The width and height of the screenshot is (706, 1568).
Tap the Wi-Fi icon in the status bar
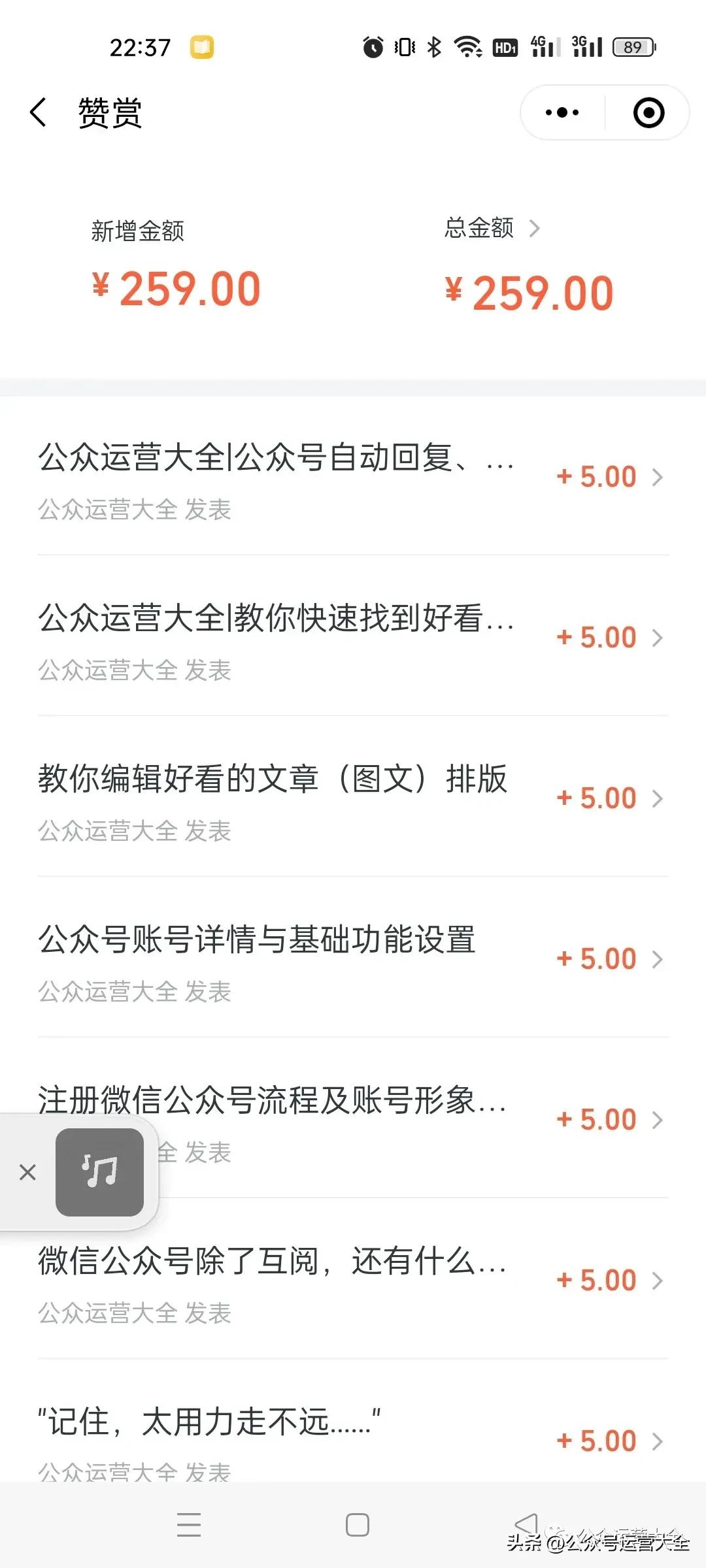468,46
